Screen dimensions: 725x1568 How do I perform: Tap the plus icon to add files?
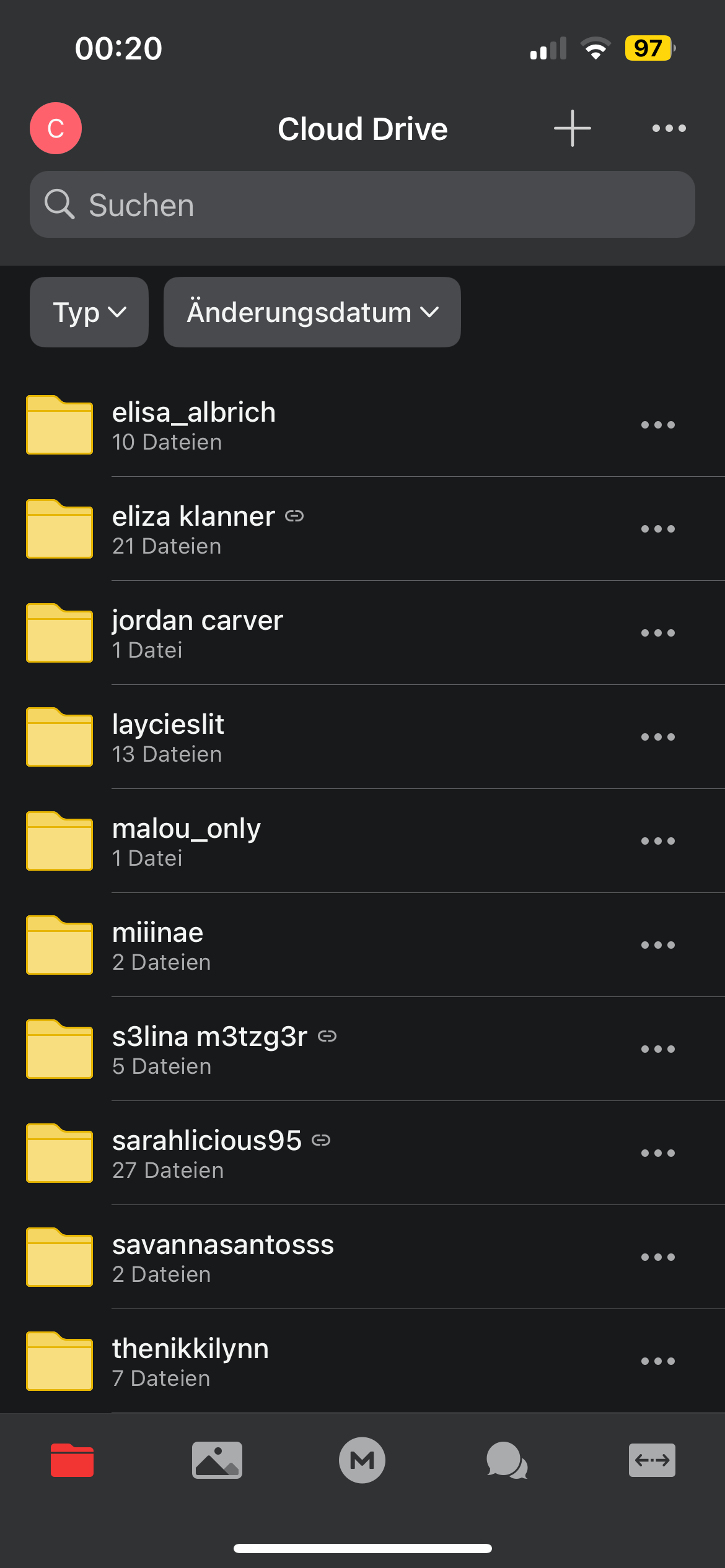(572, 128)
